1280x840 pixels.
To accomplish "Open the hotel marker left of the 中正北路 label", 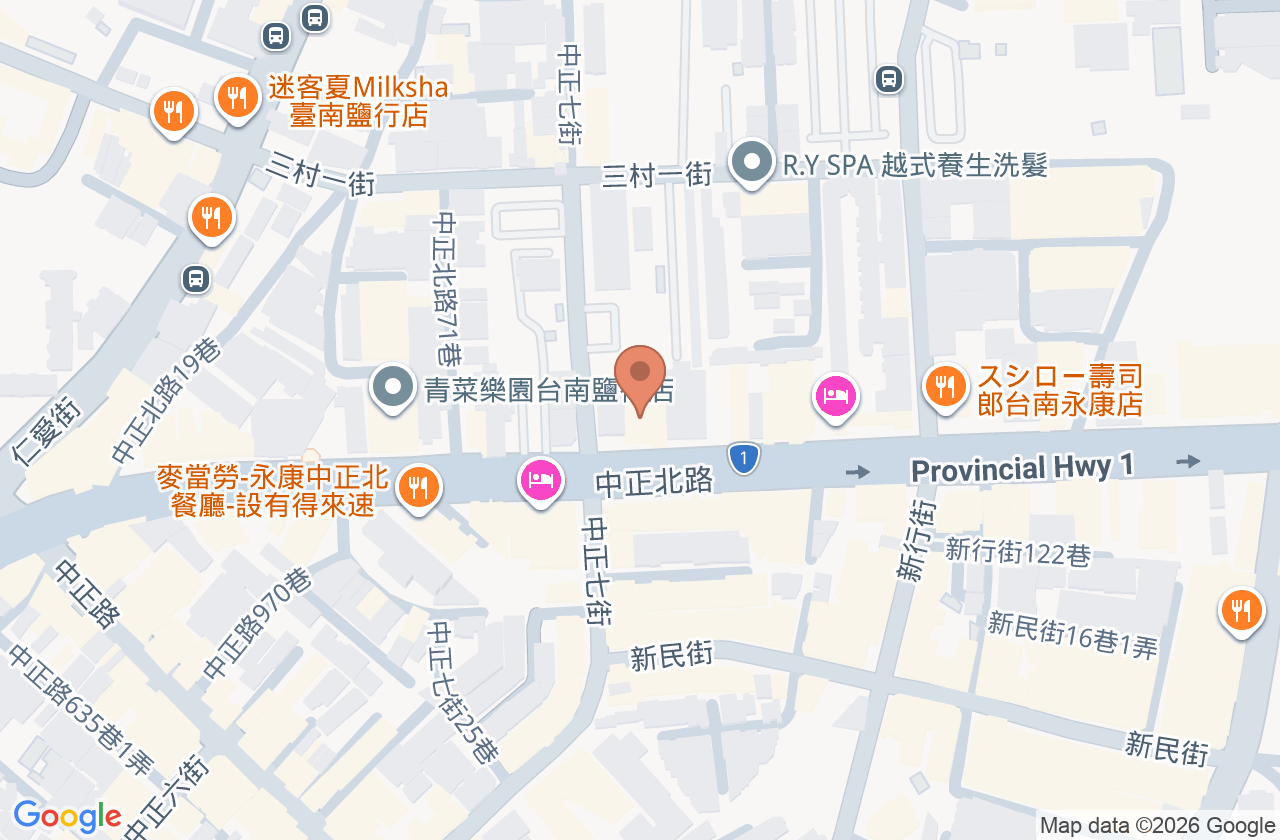I will [541, 481].
